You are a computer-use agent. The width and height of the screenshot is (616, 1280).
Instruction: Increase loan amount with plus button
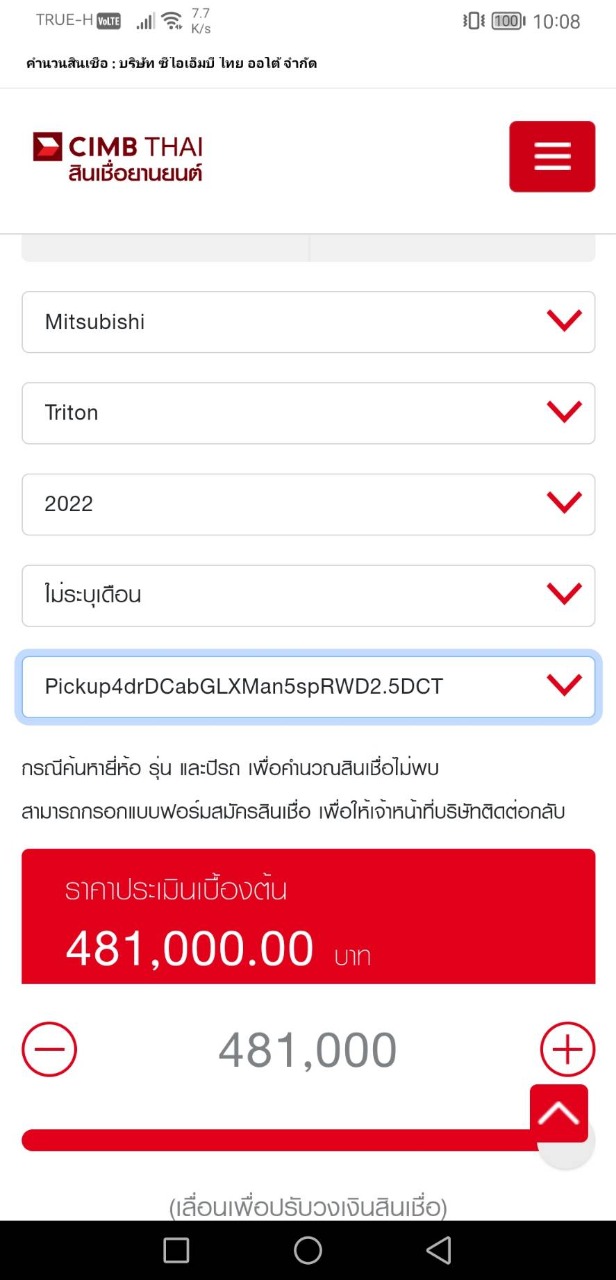point(567,1049)
